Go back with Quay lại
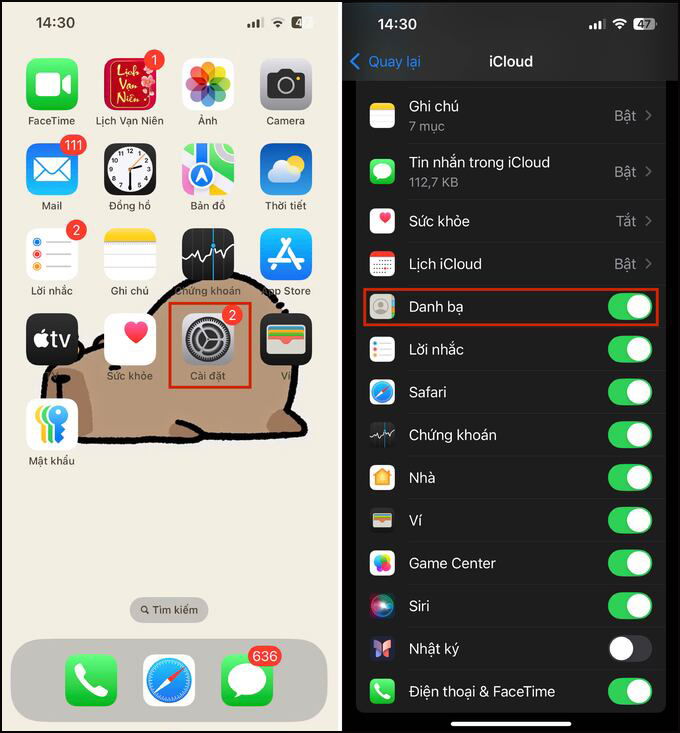This screenshot has width=680, height=733. pos(385,61)
